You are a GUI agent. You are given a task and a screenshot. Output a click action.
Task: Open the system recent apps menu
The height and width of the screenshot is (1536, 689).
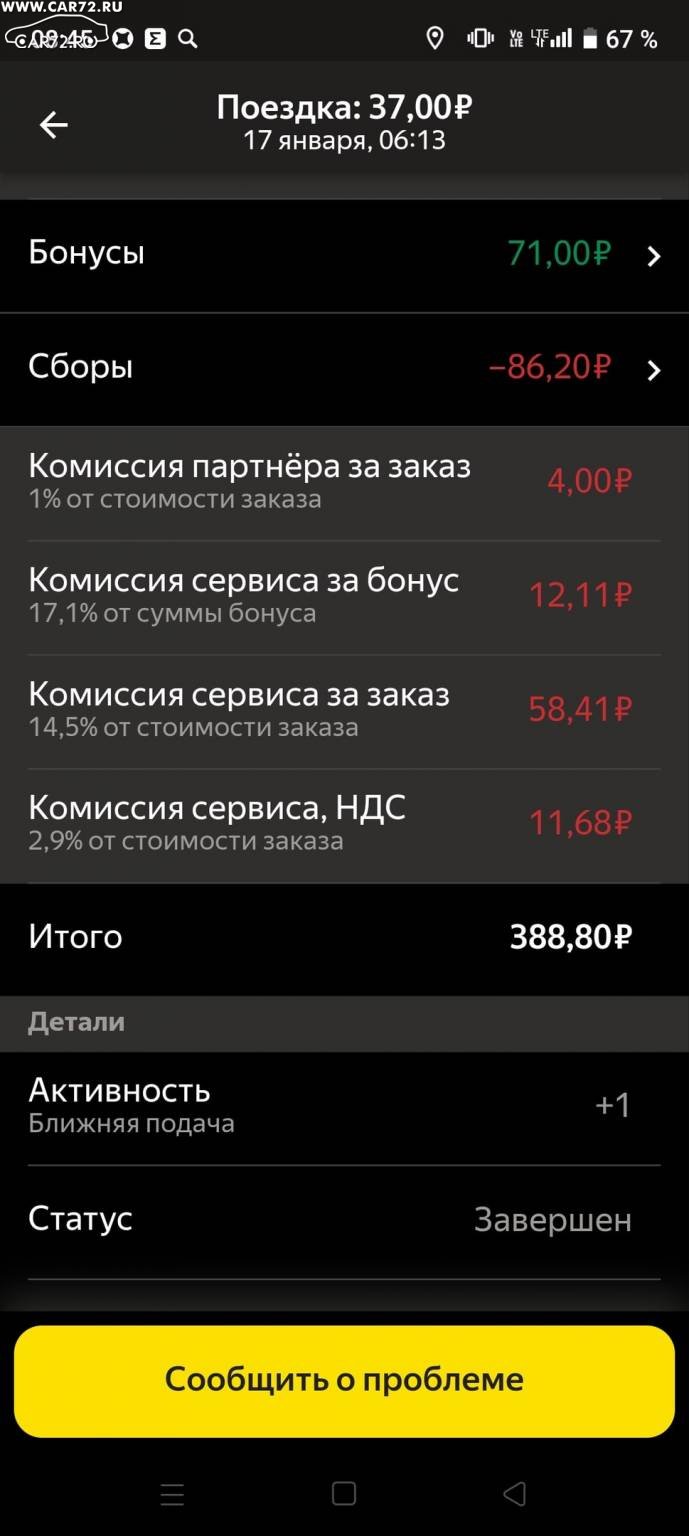coord(172,1494)
